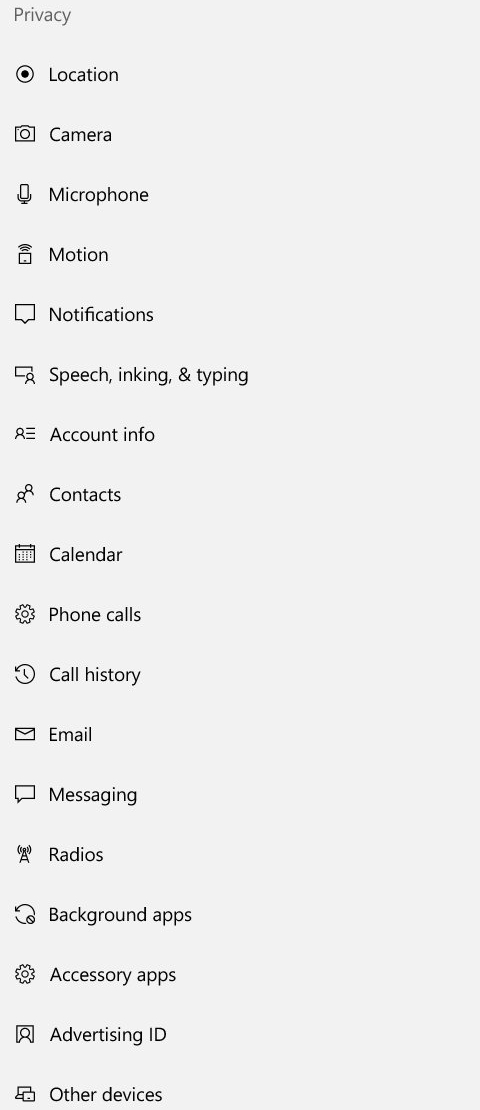This screenshot has width=480, height=1110.
Task: Select the Calendar row
Action: point(240,554)
